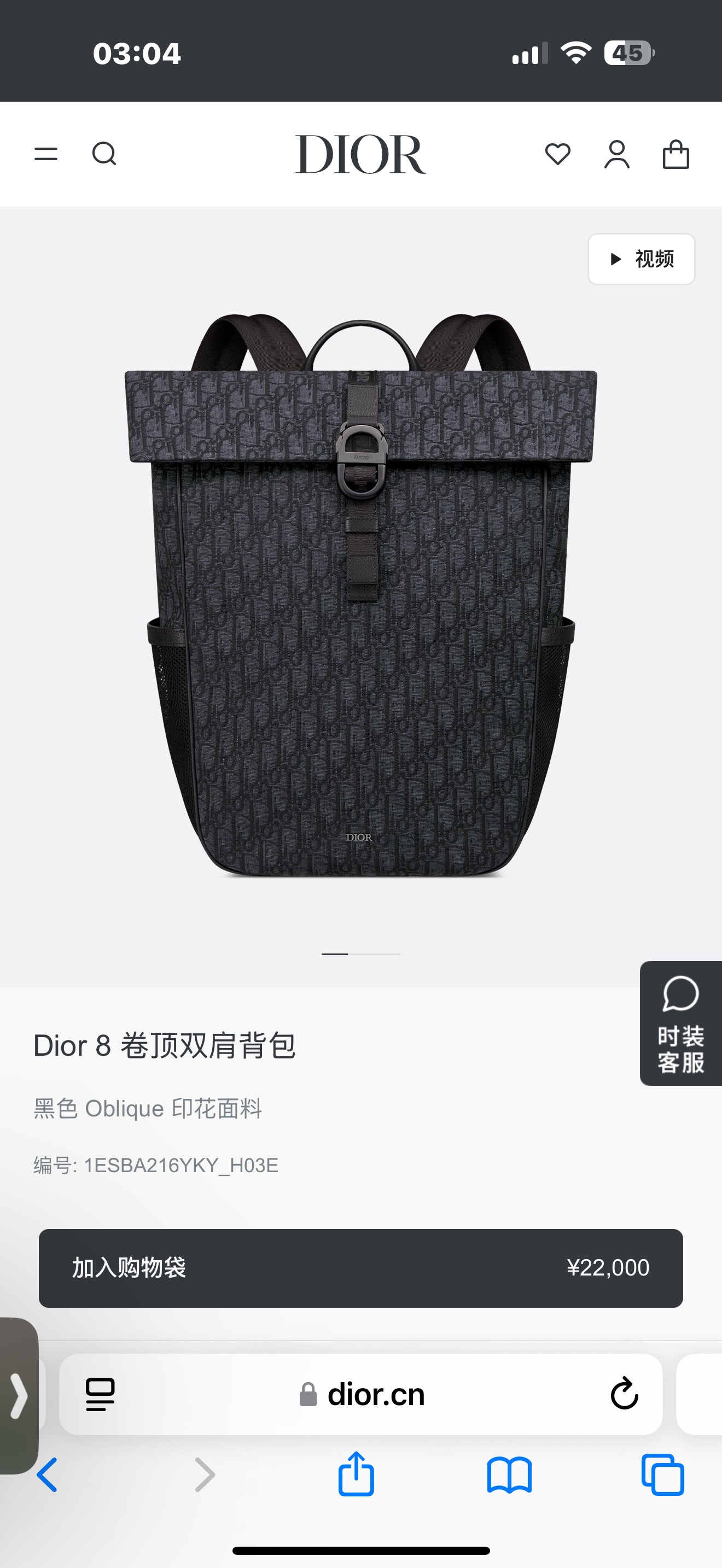The height and width of the screenshot is (1568, 722).
Task: Open the wishlist heart
Action: click(557, 154)
